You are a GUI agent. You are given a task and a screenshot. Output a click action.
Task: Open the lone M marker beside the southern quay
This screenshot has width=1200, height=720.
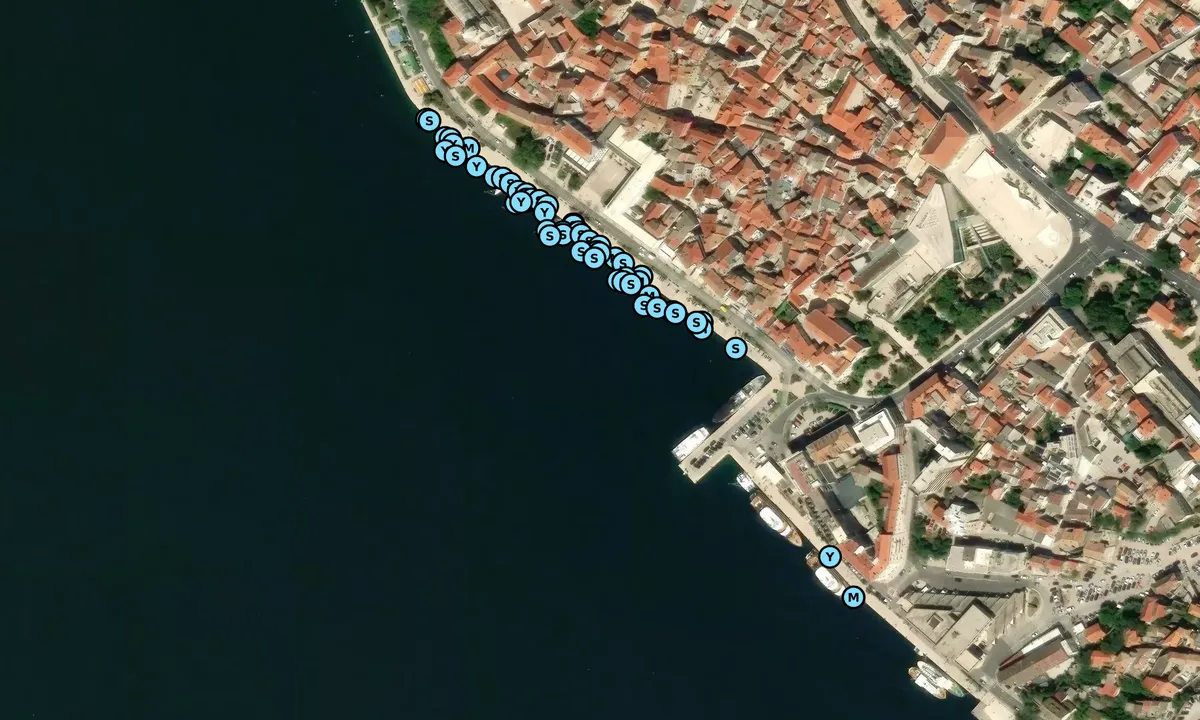pos(853,597)
